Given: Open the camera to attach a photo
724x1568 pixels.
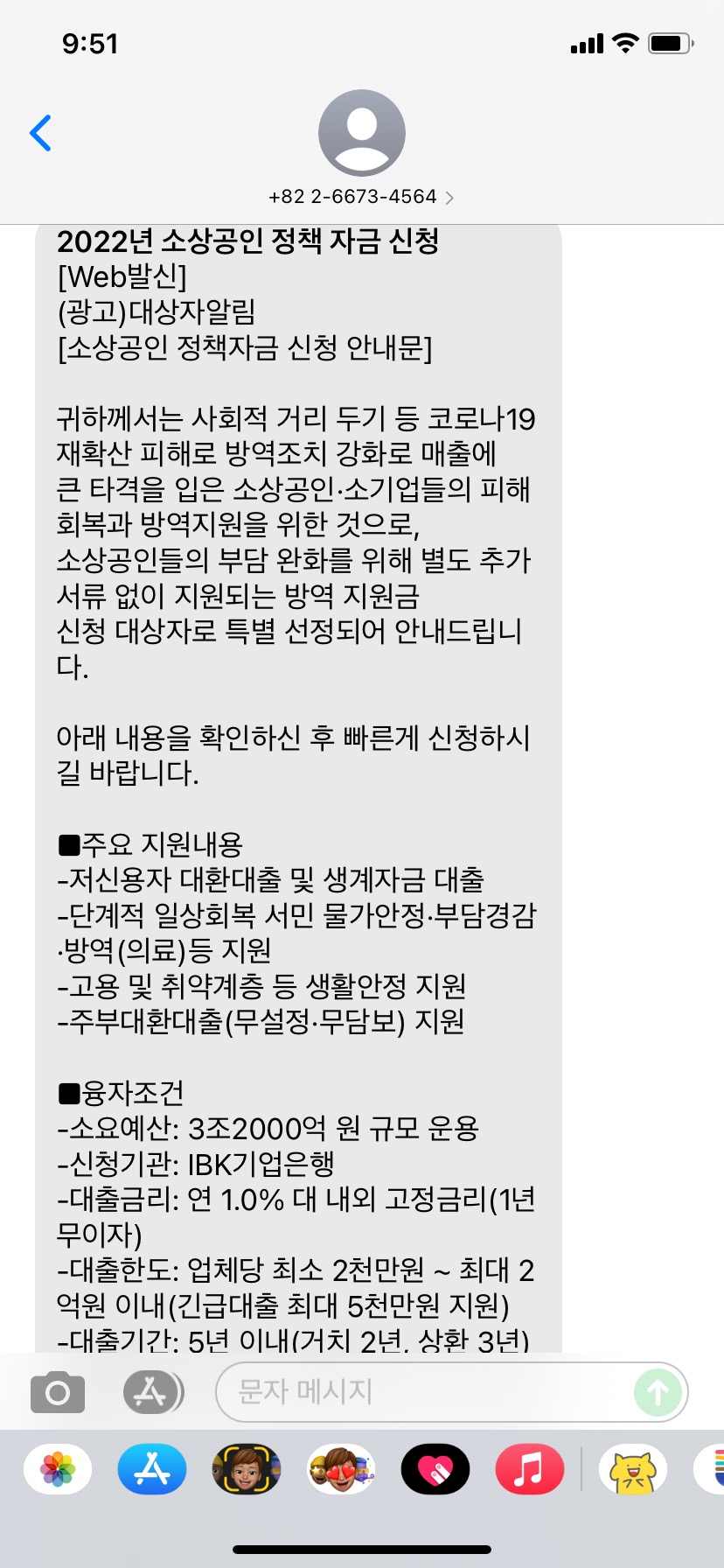Looking at the screenshot, I should [58, 1392].
